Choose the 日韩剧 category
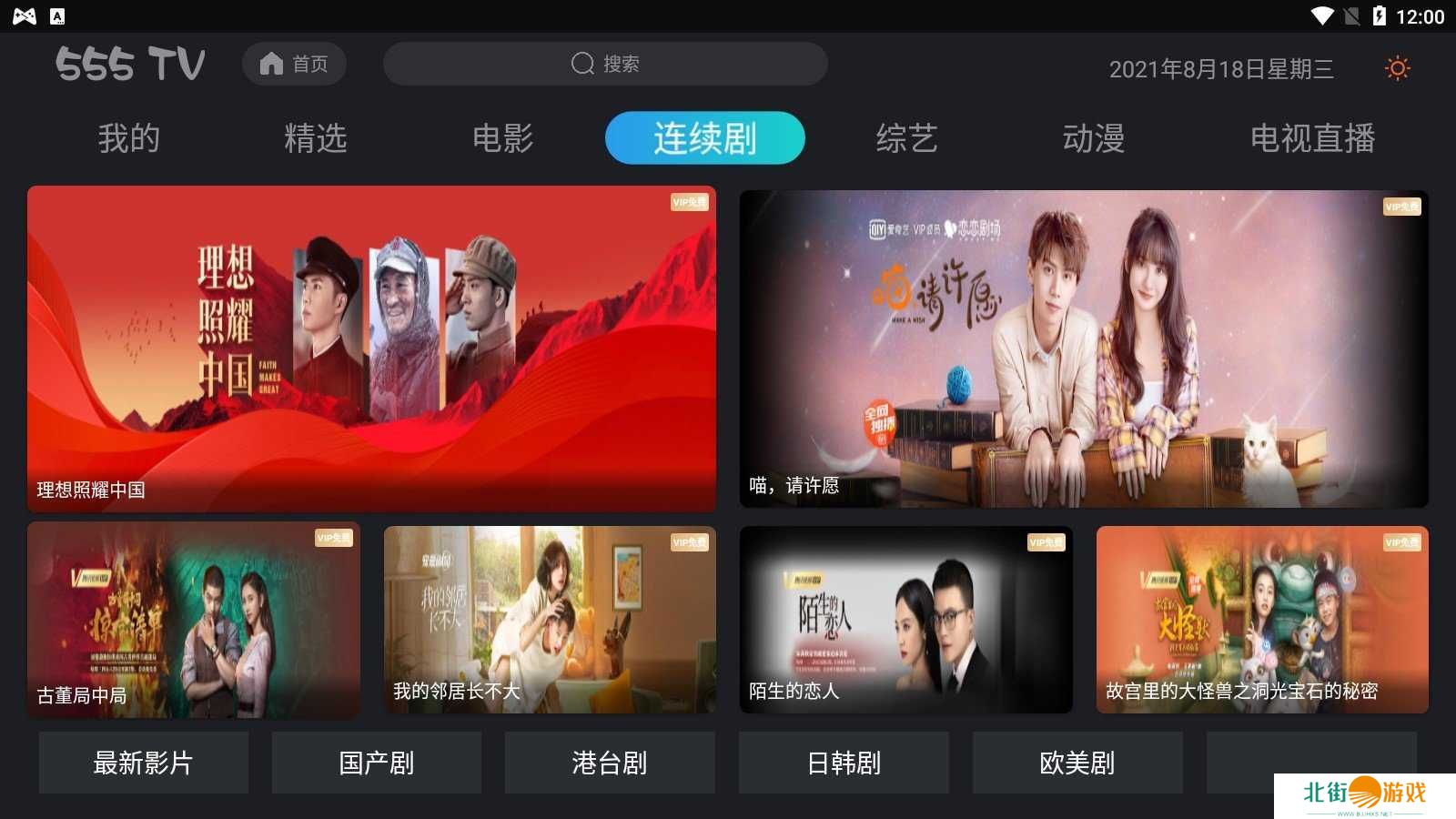This screenshot has height=819, width=1456. (844, 763)
